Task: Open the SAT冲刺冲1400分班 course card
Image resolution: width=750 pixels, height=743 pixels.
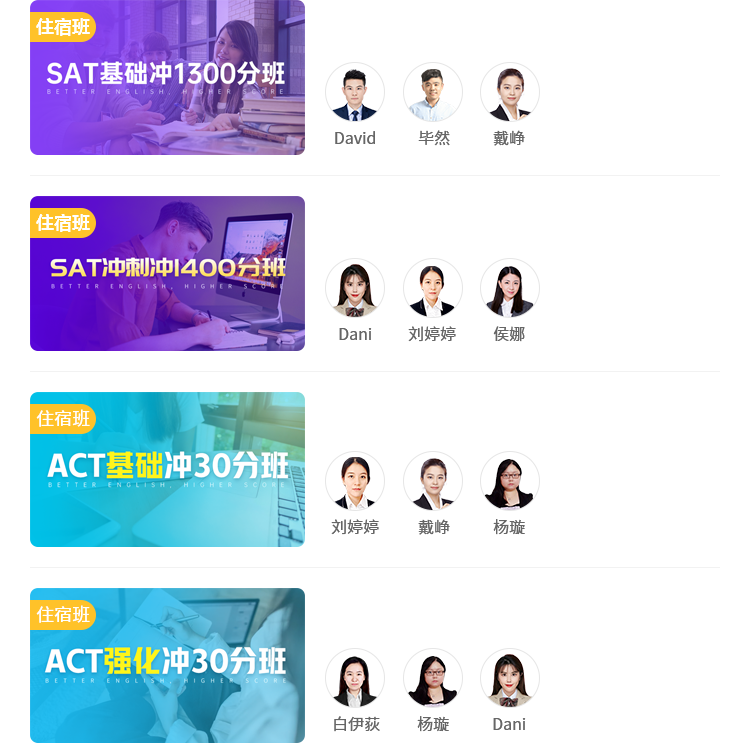Action: pos(167,273)
